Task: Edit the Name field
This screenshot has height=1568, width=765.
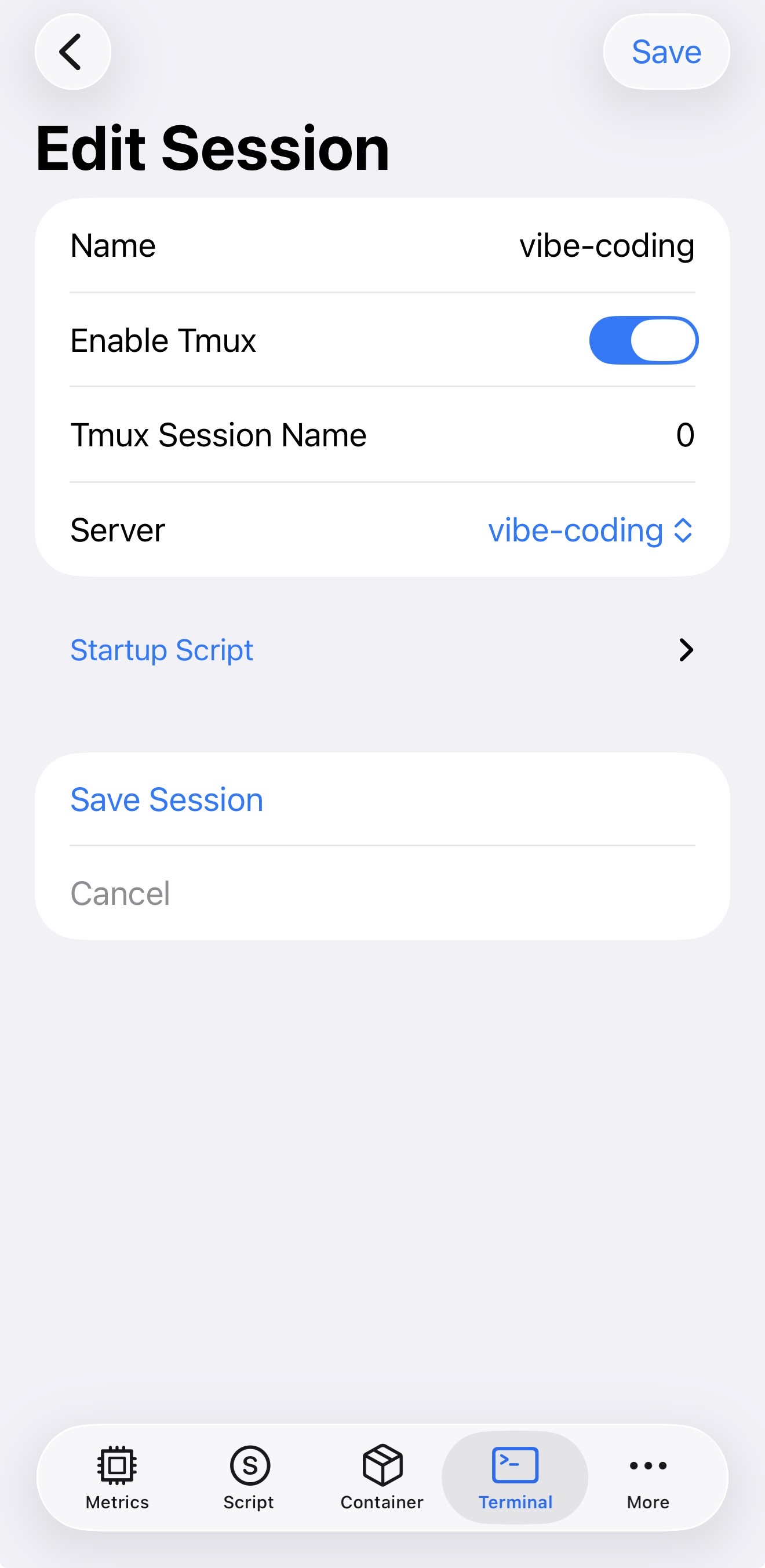Action: pos(606,246)
